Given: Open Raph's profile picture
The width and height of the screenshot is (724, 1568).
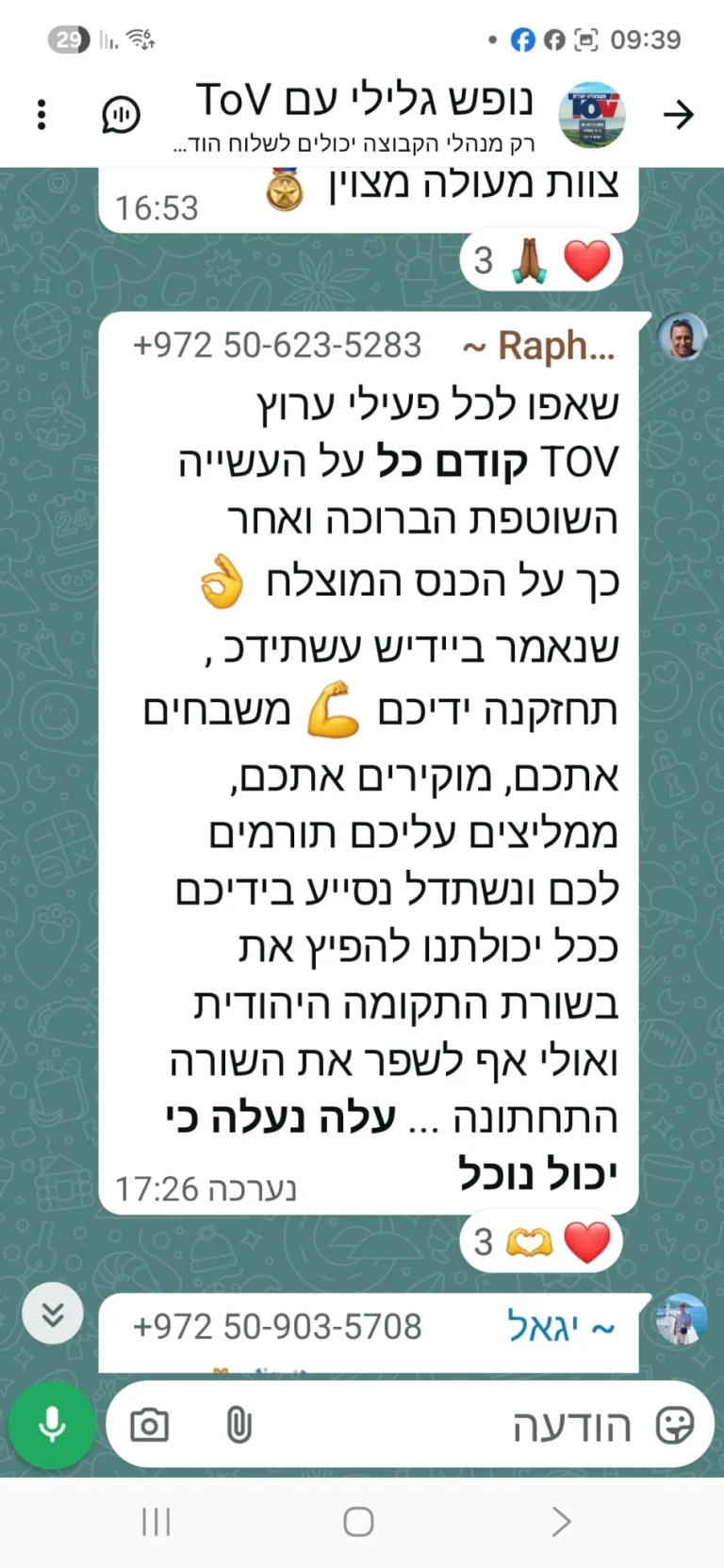Looking at the screenshot, I should click(x=682, y=337).
